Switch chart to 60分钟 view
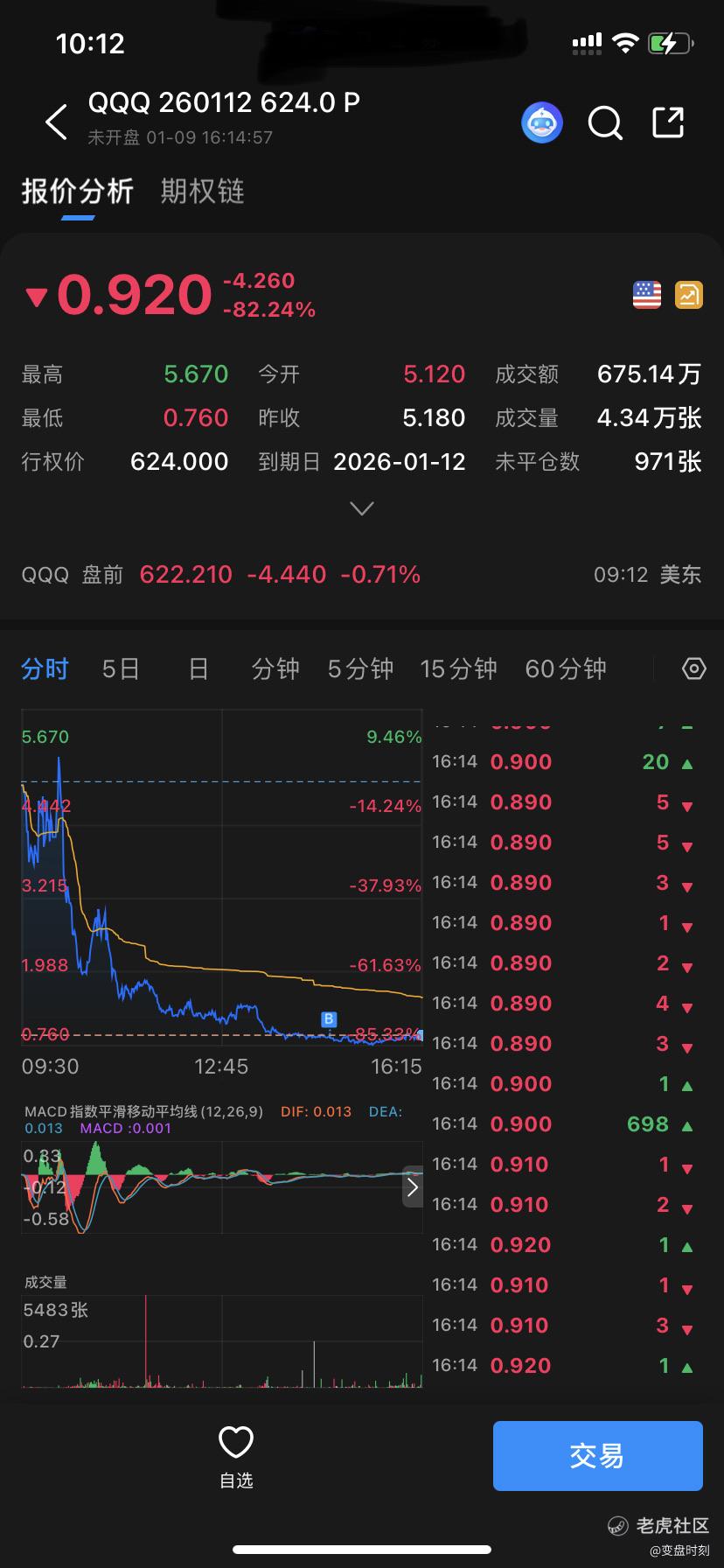The height and width of the screenshot is (1568, 724). pyautogui.click(x=566, y=669)
